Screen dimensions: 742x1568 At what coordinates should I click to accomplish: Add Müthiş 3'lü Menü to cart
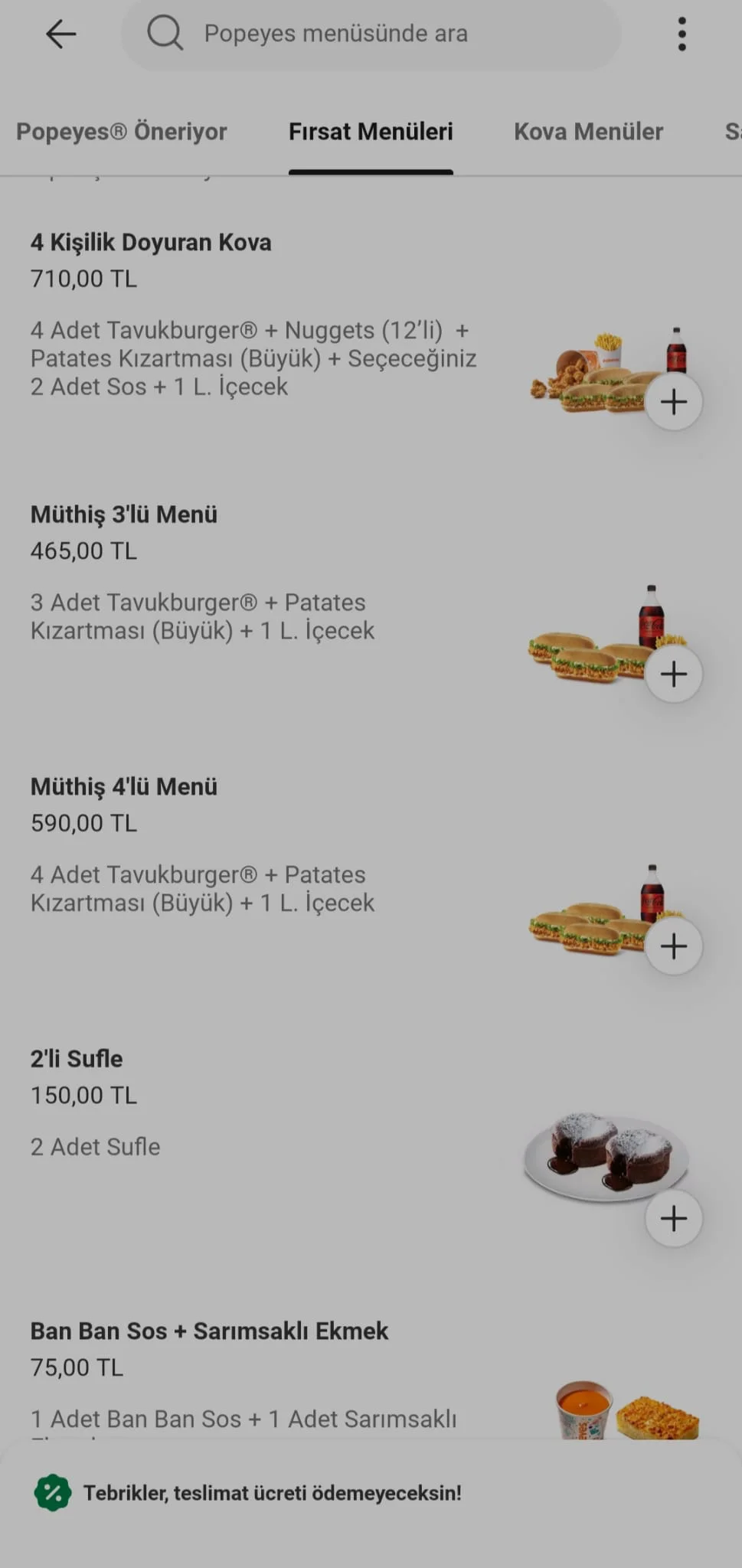(674, 675)
